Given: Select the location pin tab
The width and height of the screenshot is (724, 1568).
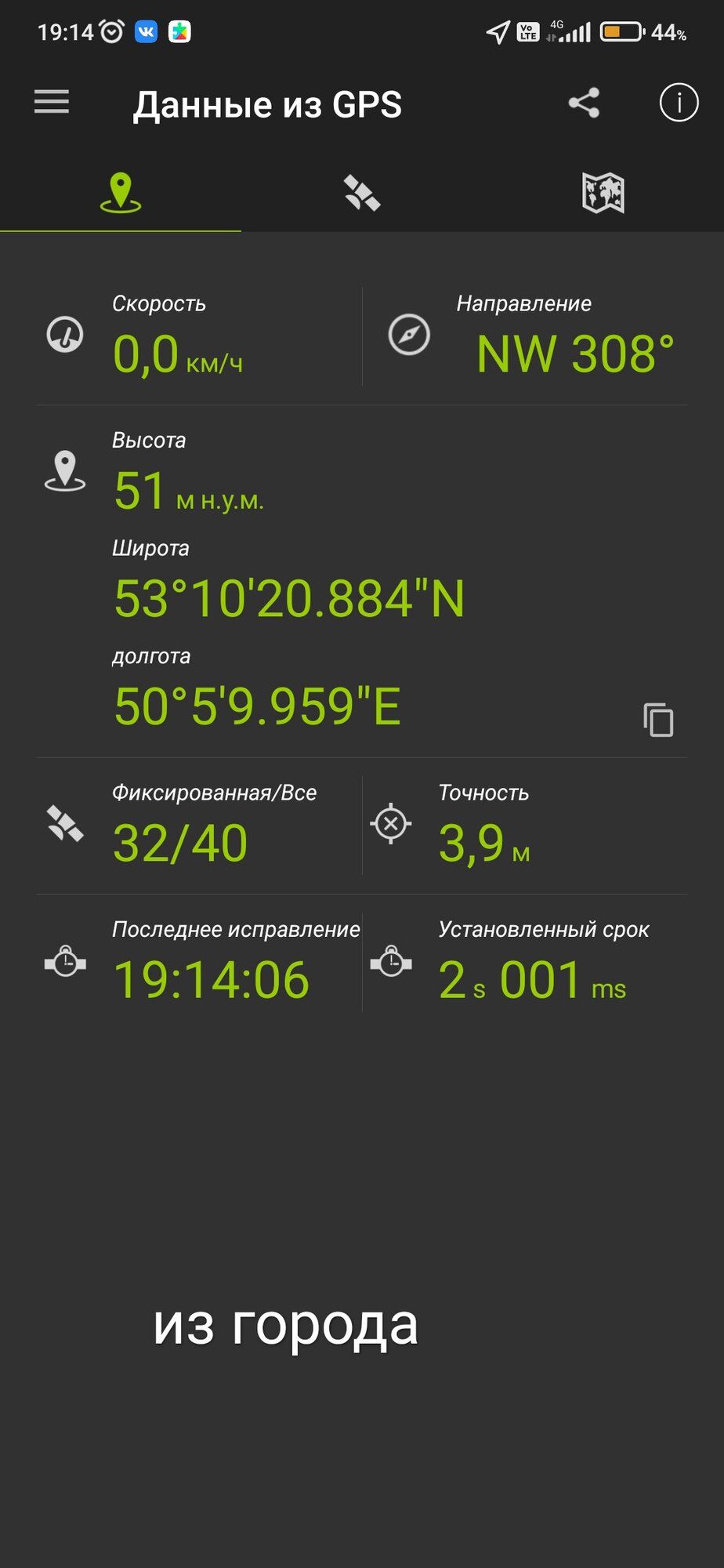Looking at the screenshot, I should click(x=121, y=193).
